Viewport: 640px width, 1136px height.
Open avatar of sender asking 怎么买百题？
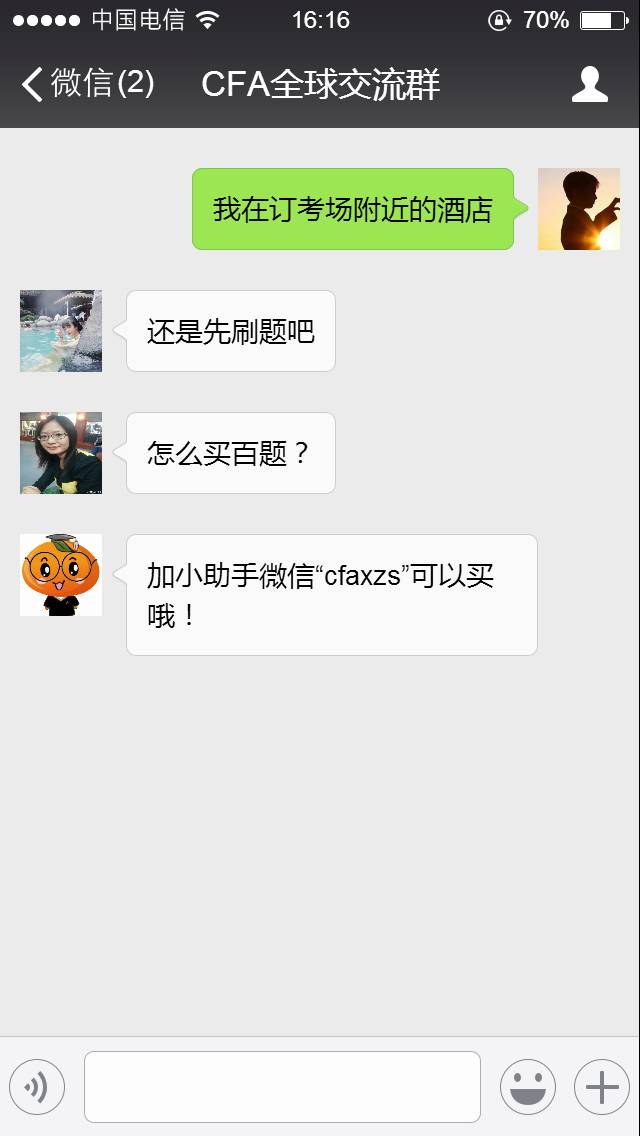pos(61,453)
